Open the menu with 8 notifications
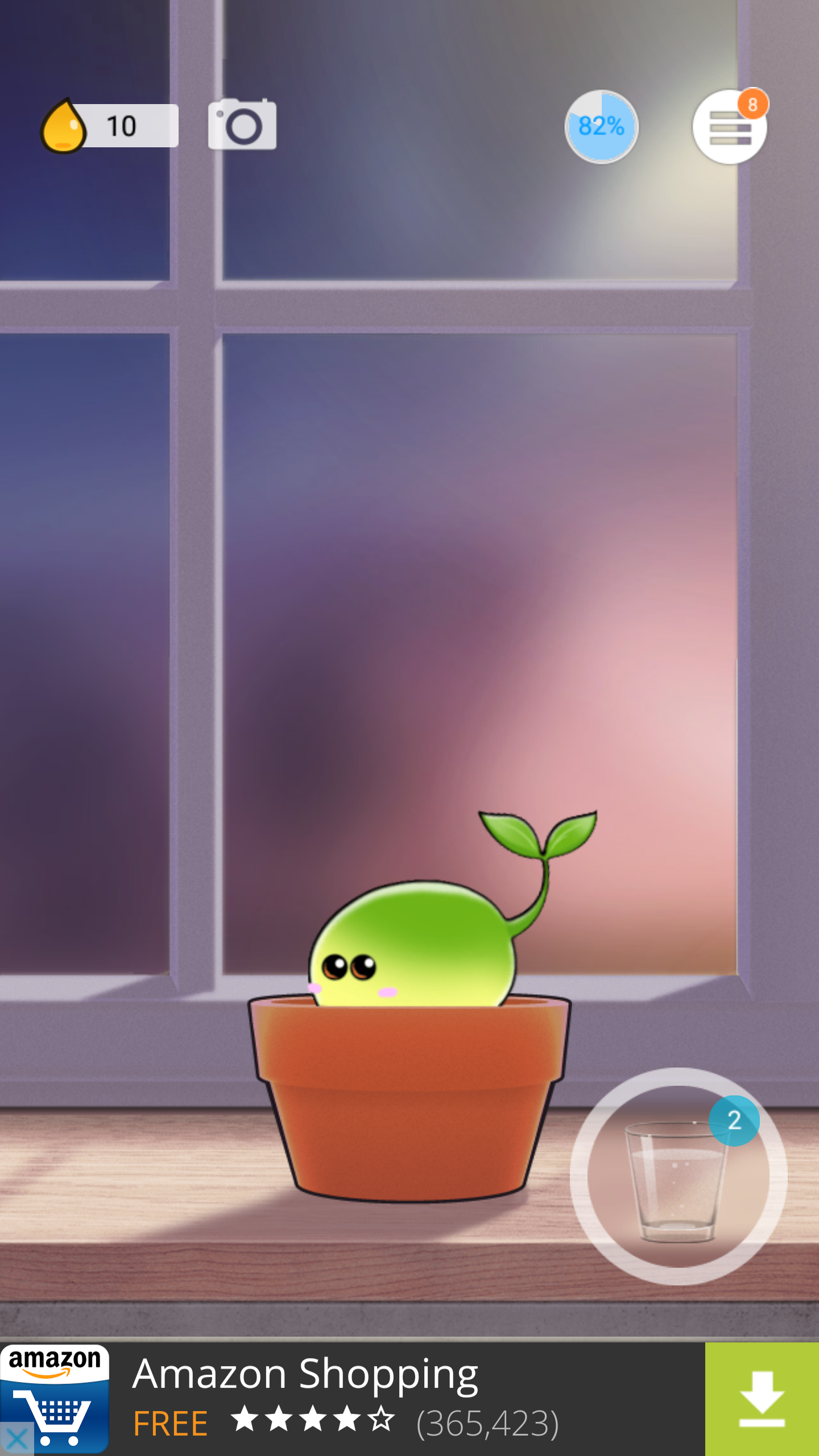Image resolution: width=819 pixels, height=1456 pixels. click(729, 127)
